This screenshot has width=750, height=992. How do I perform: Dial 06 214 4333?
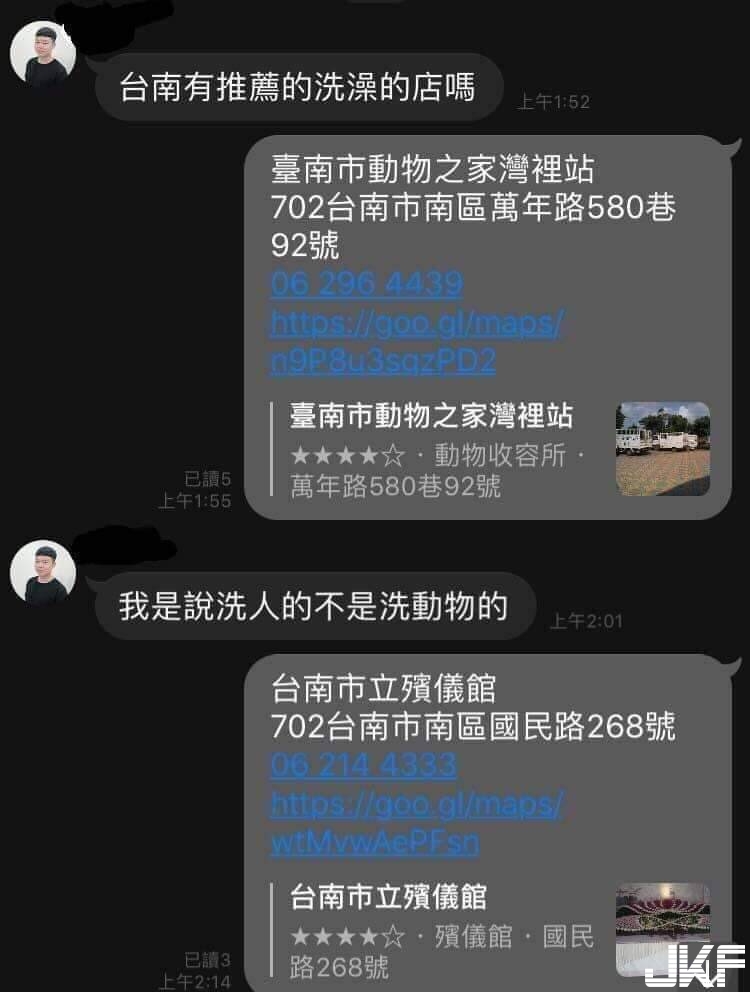click(x=363, y=766)
